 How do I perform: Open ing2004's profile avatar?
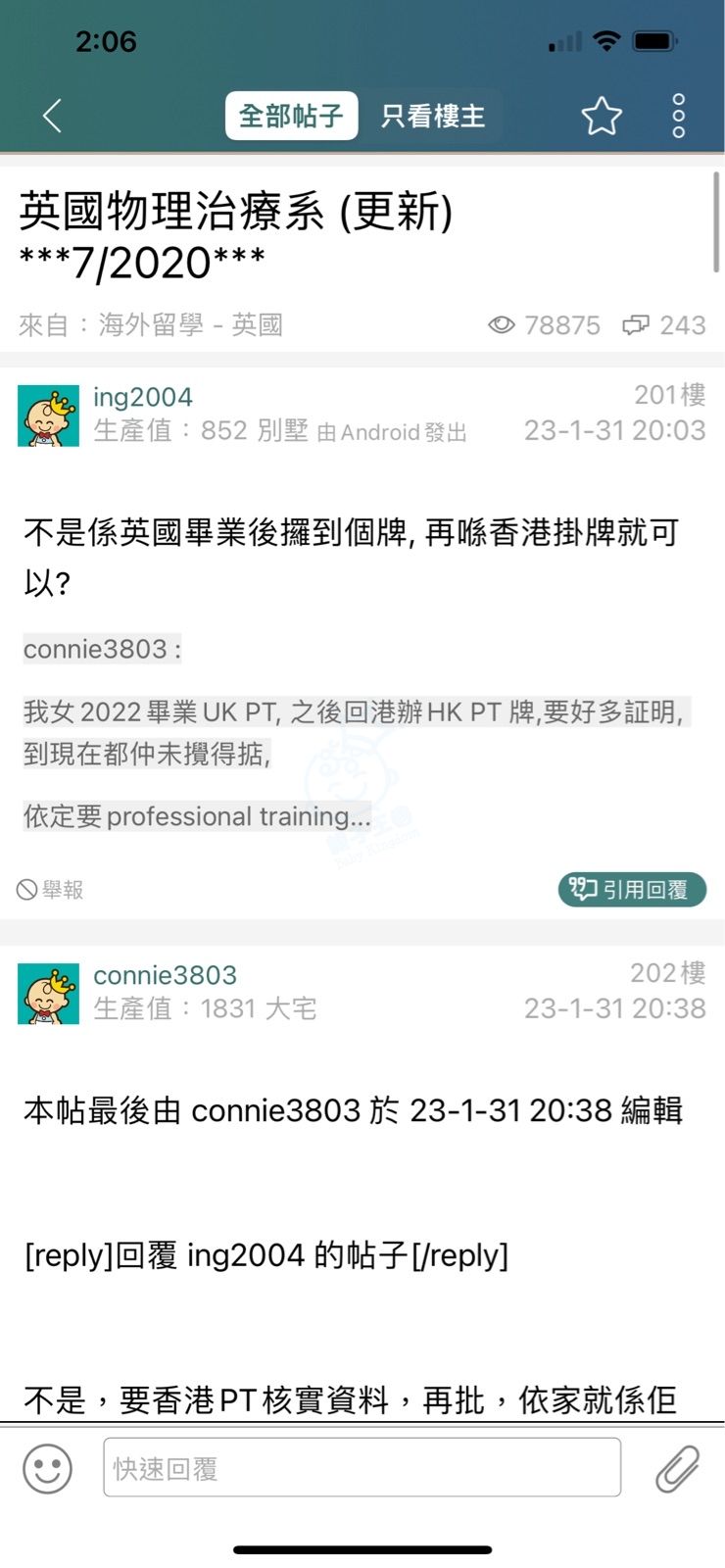(48, 416)
